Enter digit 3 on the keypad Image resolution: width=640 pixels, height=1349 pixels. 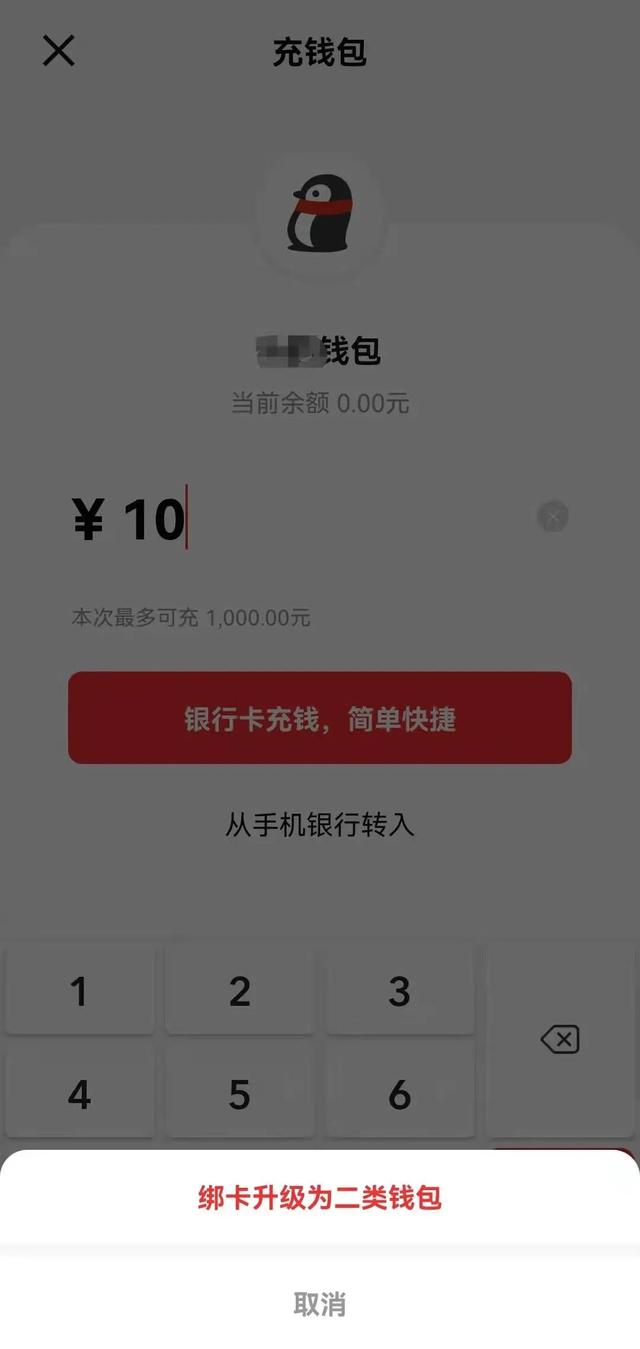[x=400, y=991]
